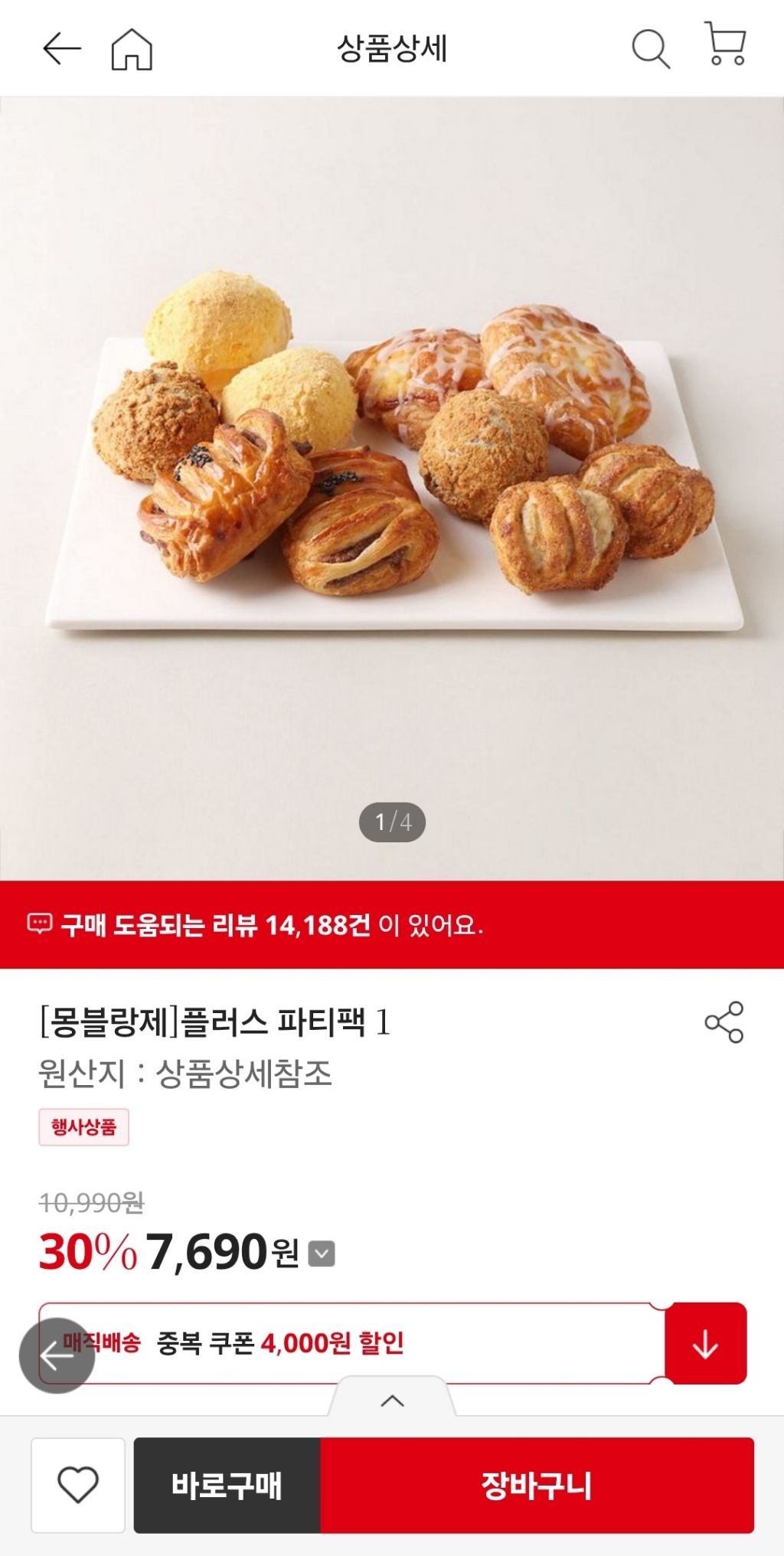
Task: Expand the price detail dropdown arrow
Action: point(322,1254)
